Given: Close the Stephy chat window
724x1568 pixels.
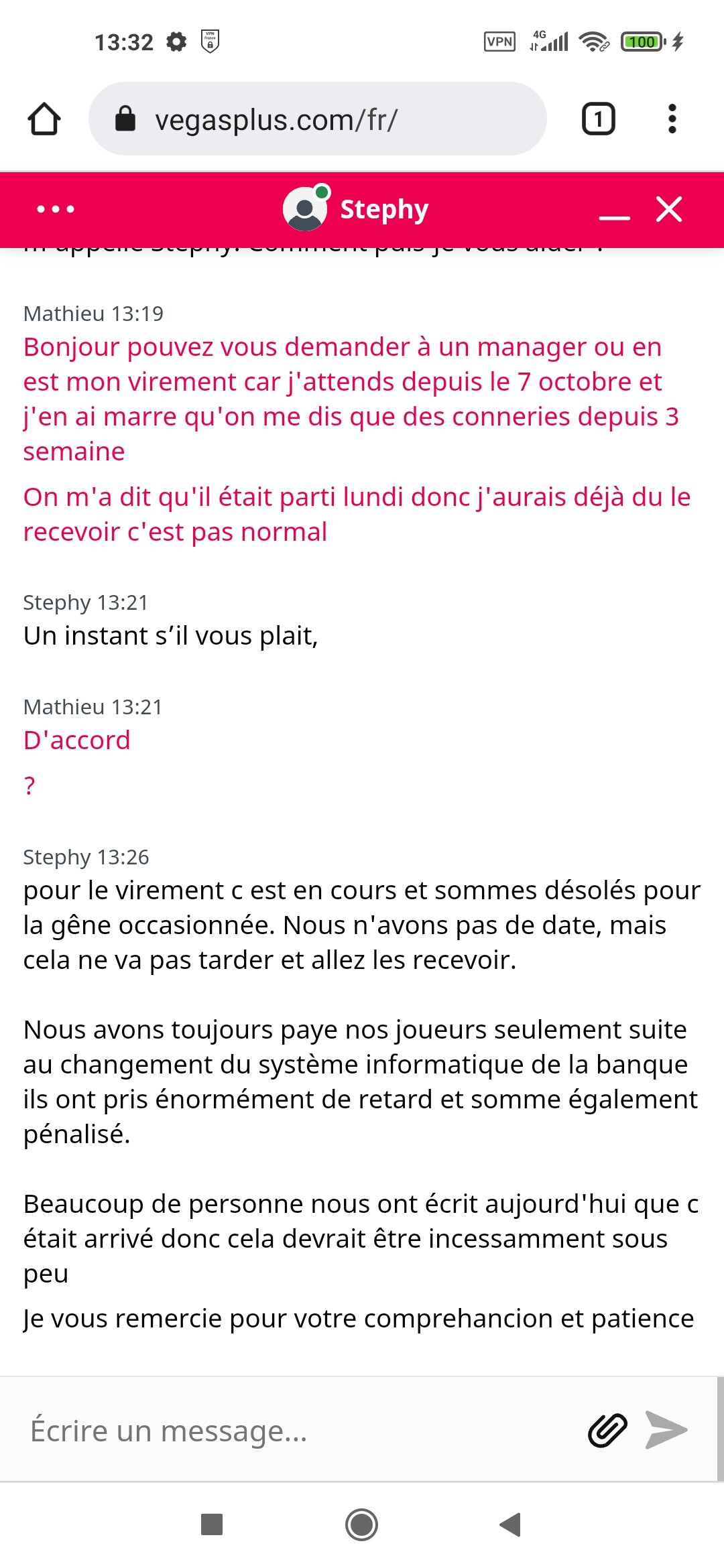Looking at the screenshot, I should coord(668,209).
